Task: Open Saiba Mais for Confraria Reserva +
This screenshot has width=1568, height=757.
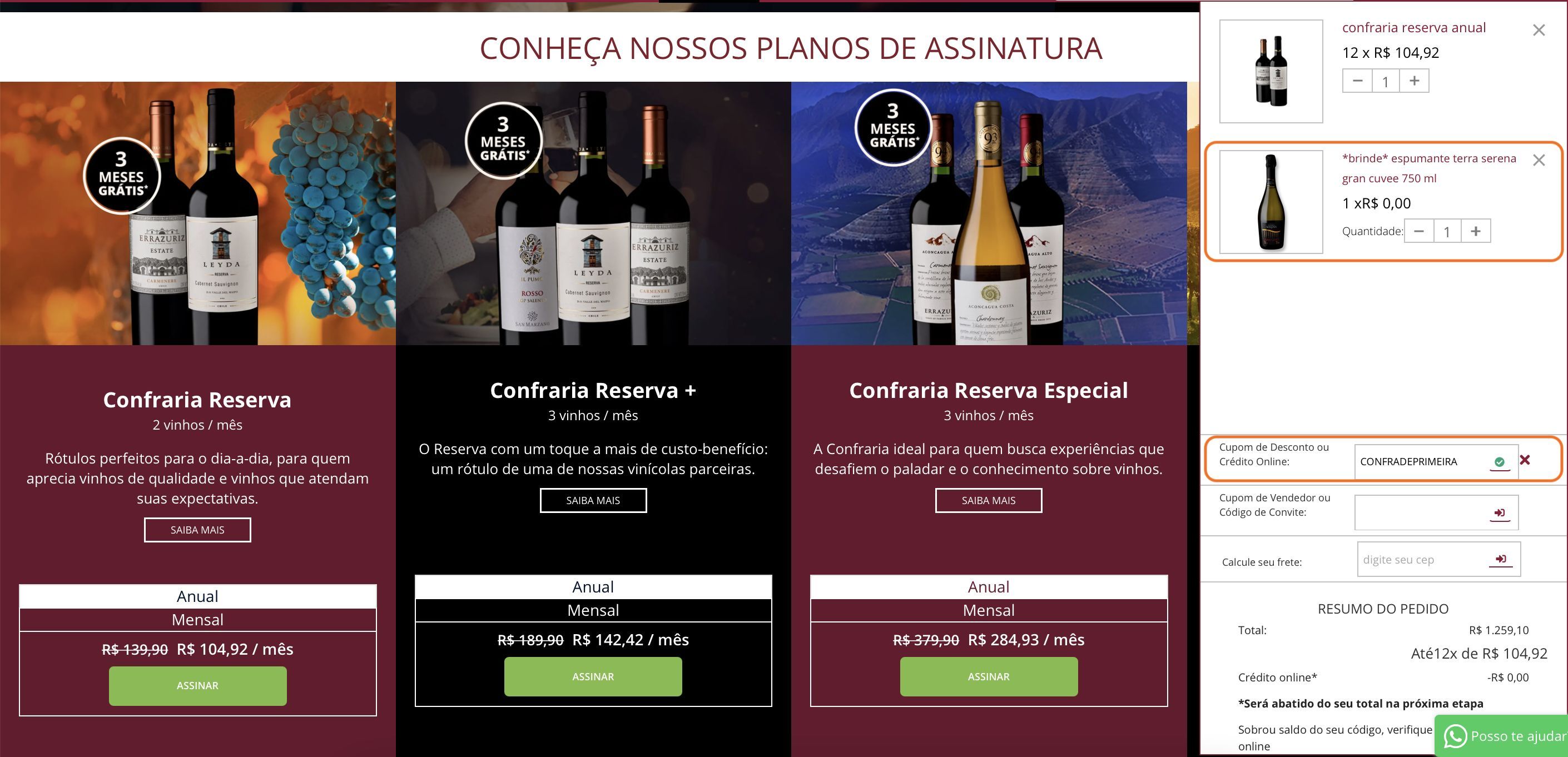Action: [592, 500]
